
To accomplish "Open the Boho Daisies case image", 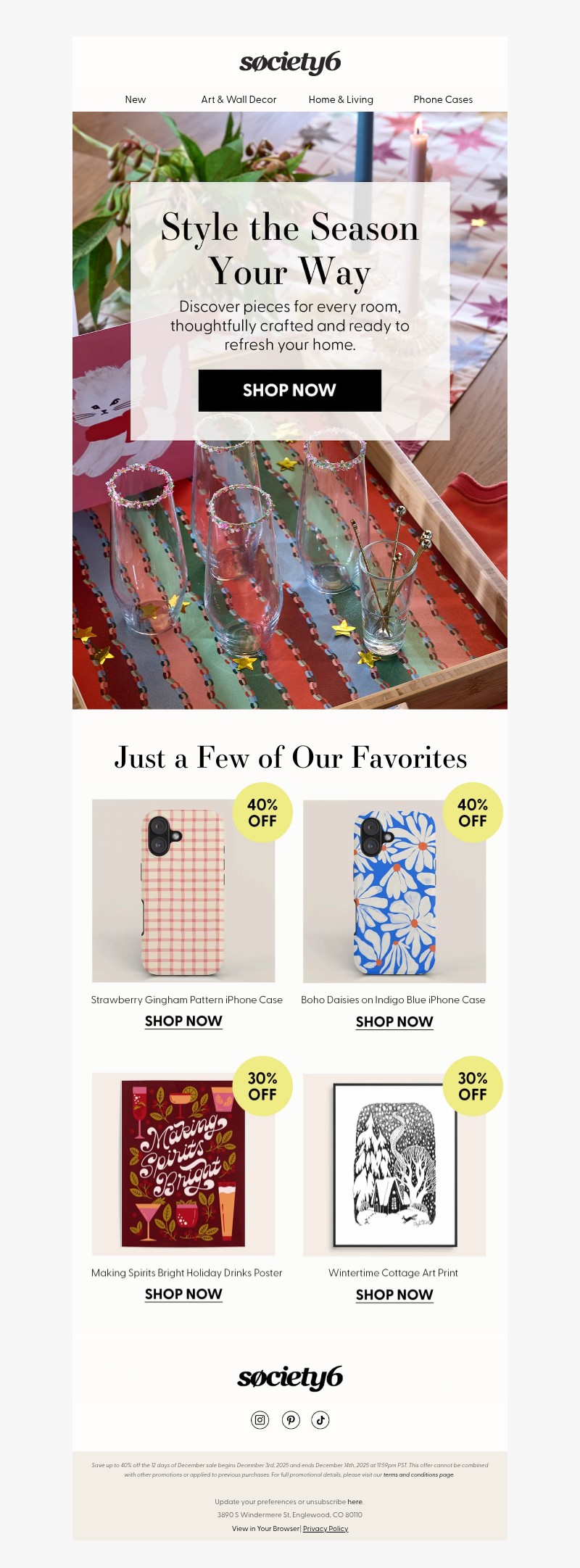I will point(394,892).
